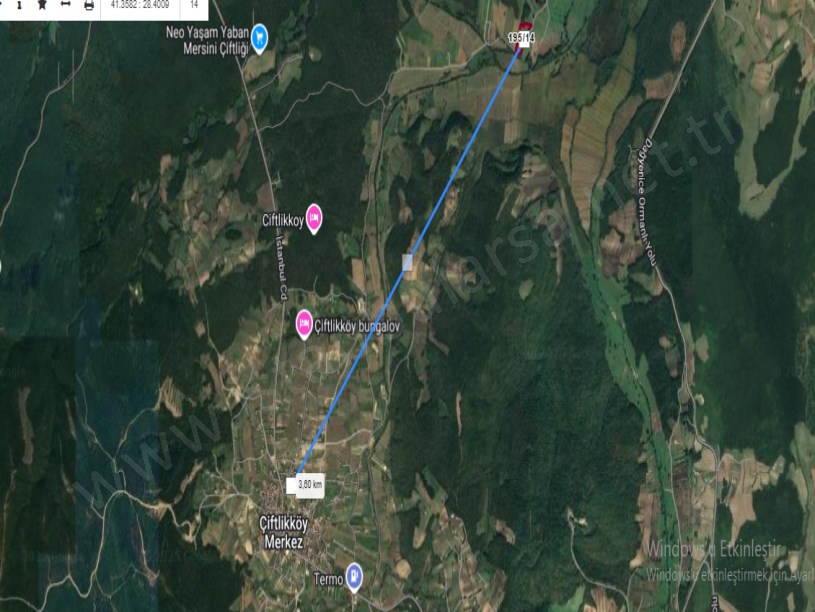This screenshot has height=612, width=815.
Task: Open the Termo fuel station pin
Action: click(x=354, y=578)
